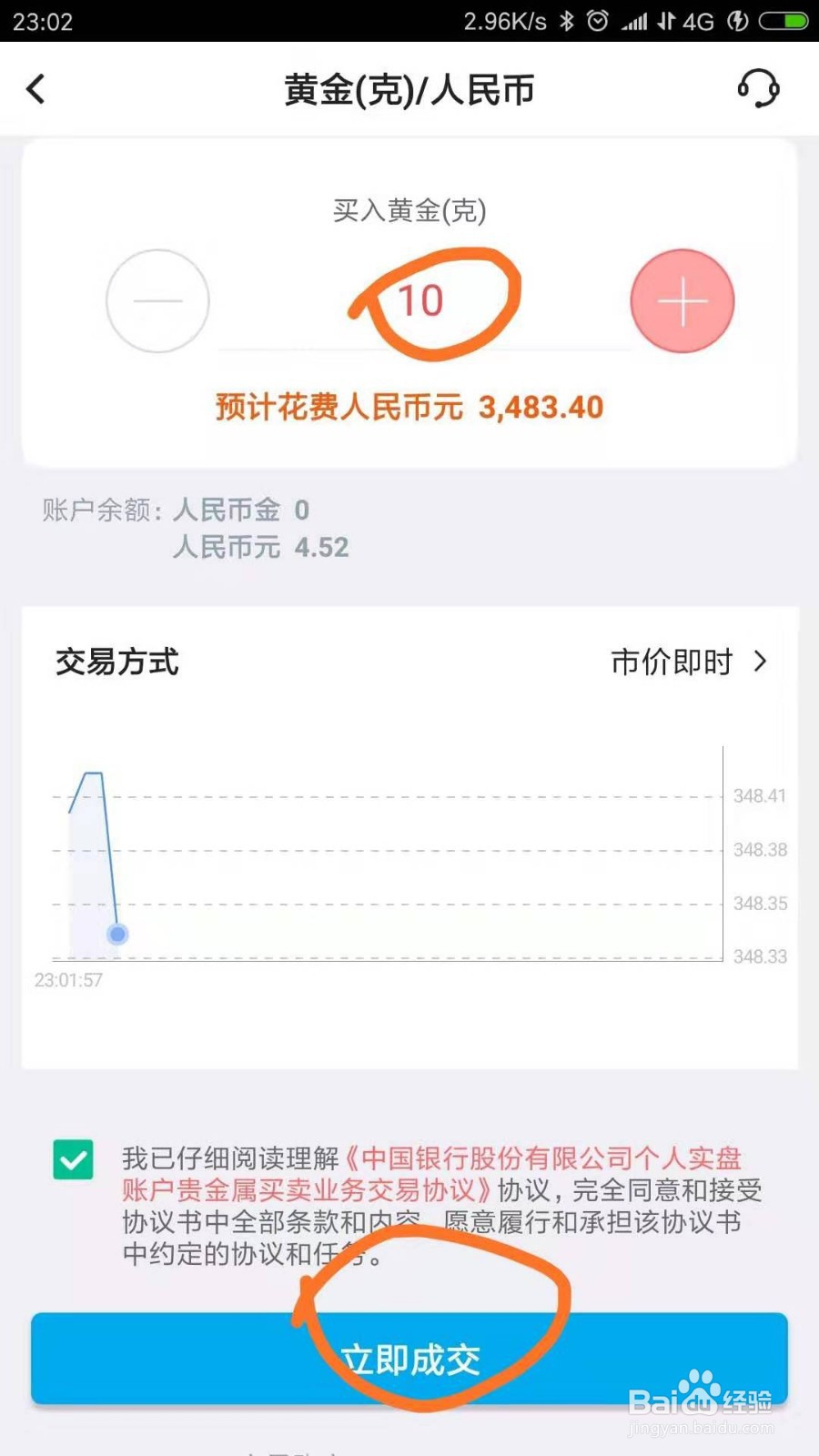Tap the battery indicator in the status bar
This screenshot has width=819, height=1456.
783,20
